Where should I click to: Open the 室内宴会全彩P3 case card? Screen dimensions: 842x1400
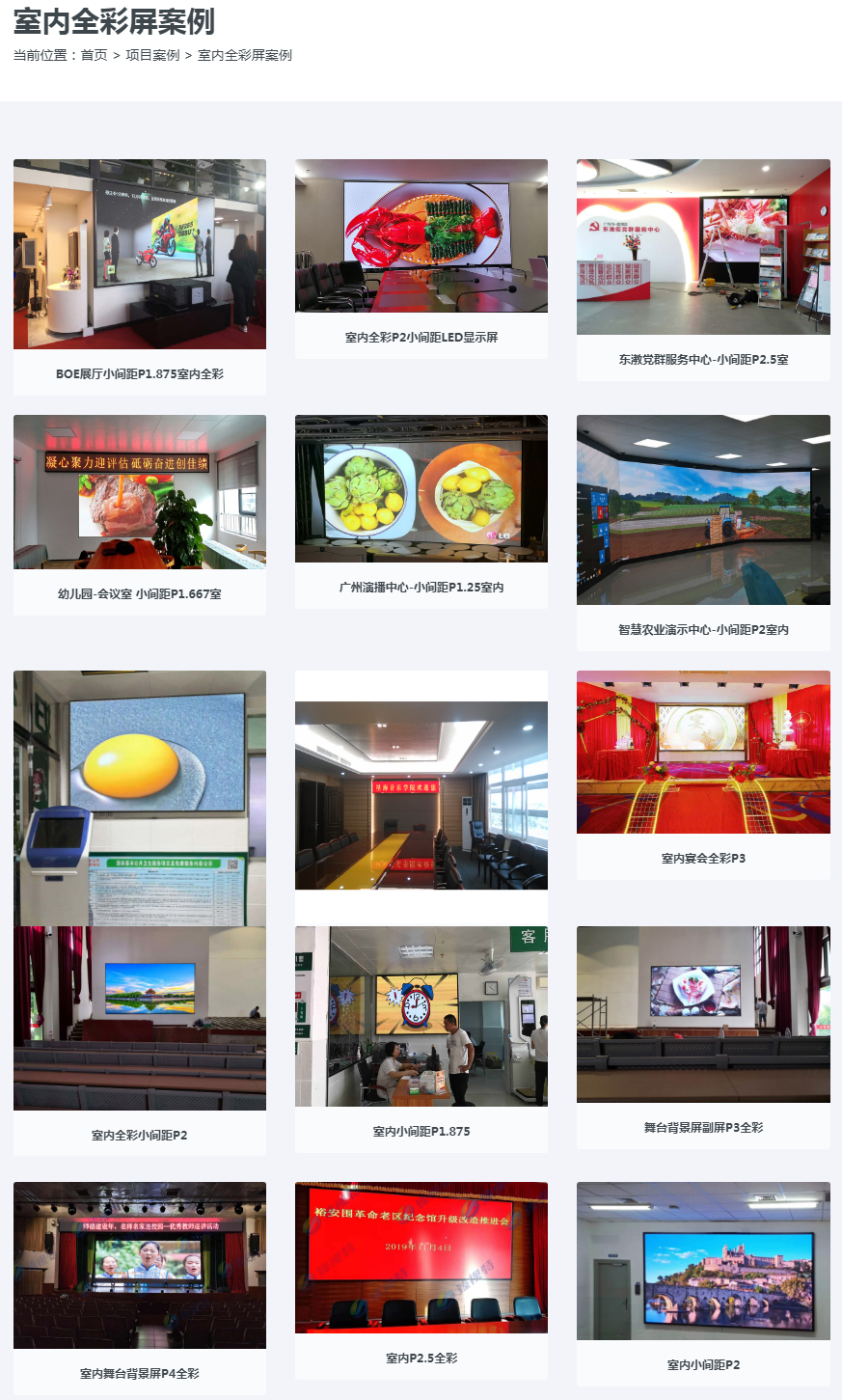click(703, 858)
